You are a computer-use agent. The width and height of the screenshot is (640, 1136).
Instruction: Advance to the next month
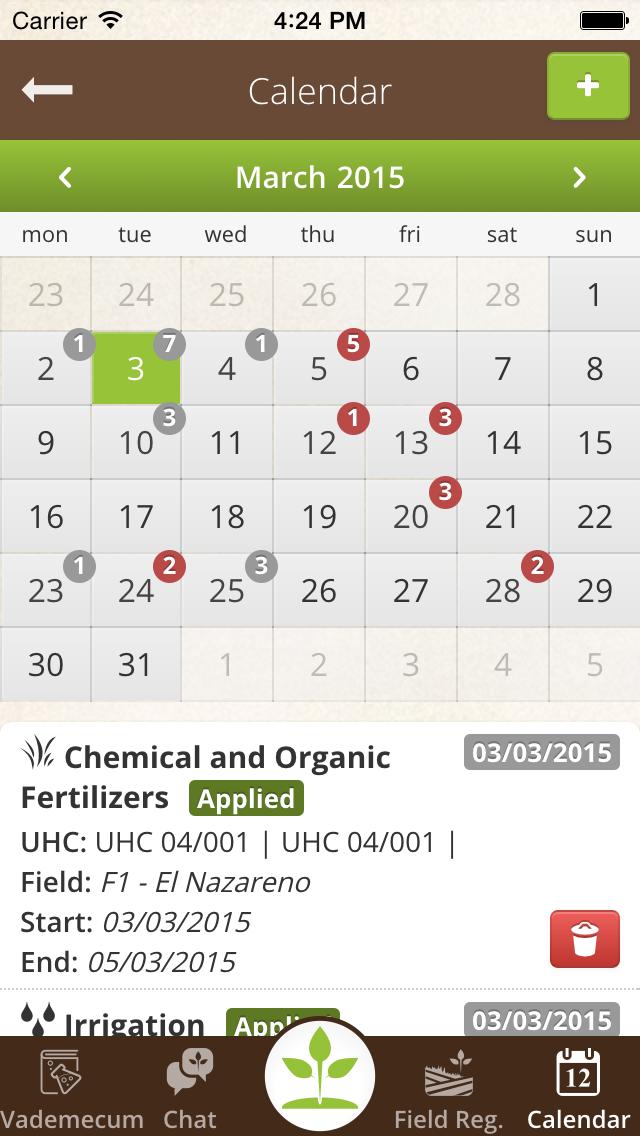pyautogui.click(x=579, y=178)
